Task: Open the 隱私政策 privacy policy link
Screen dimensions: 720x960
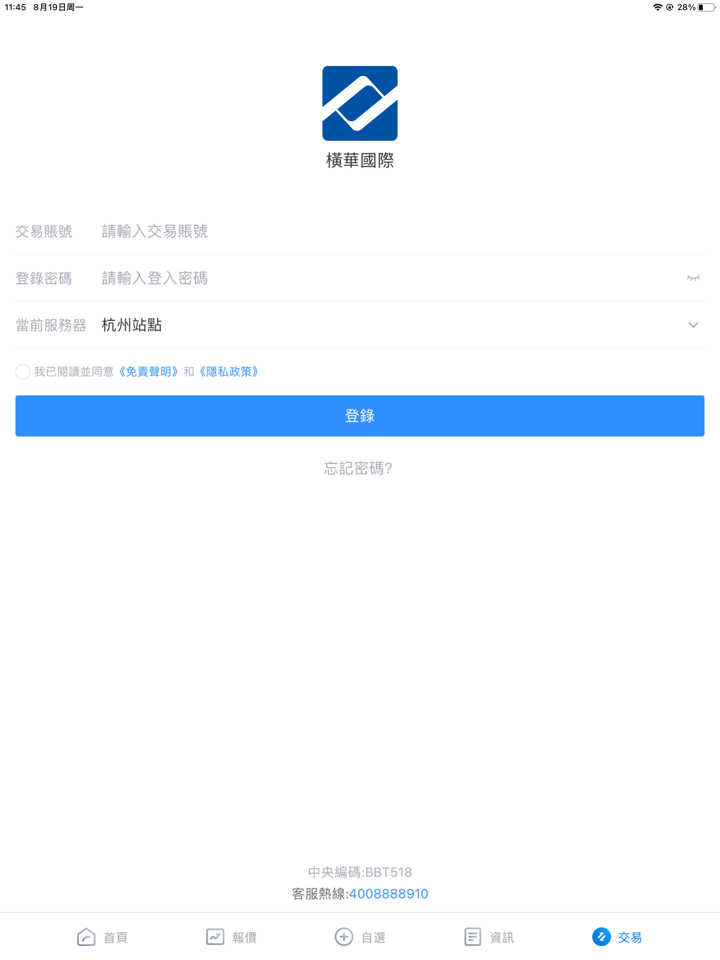Action: [229, 372]
